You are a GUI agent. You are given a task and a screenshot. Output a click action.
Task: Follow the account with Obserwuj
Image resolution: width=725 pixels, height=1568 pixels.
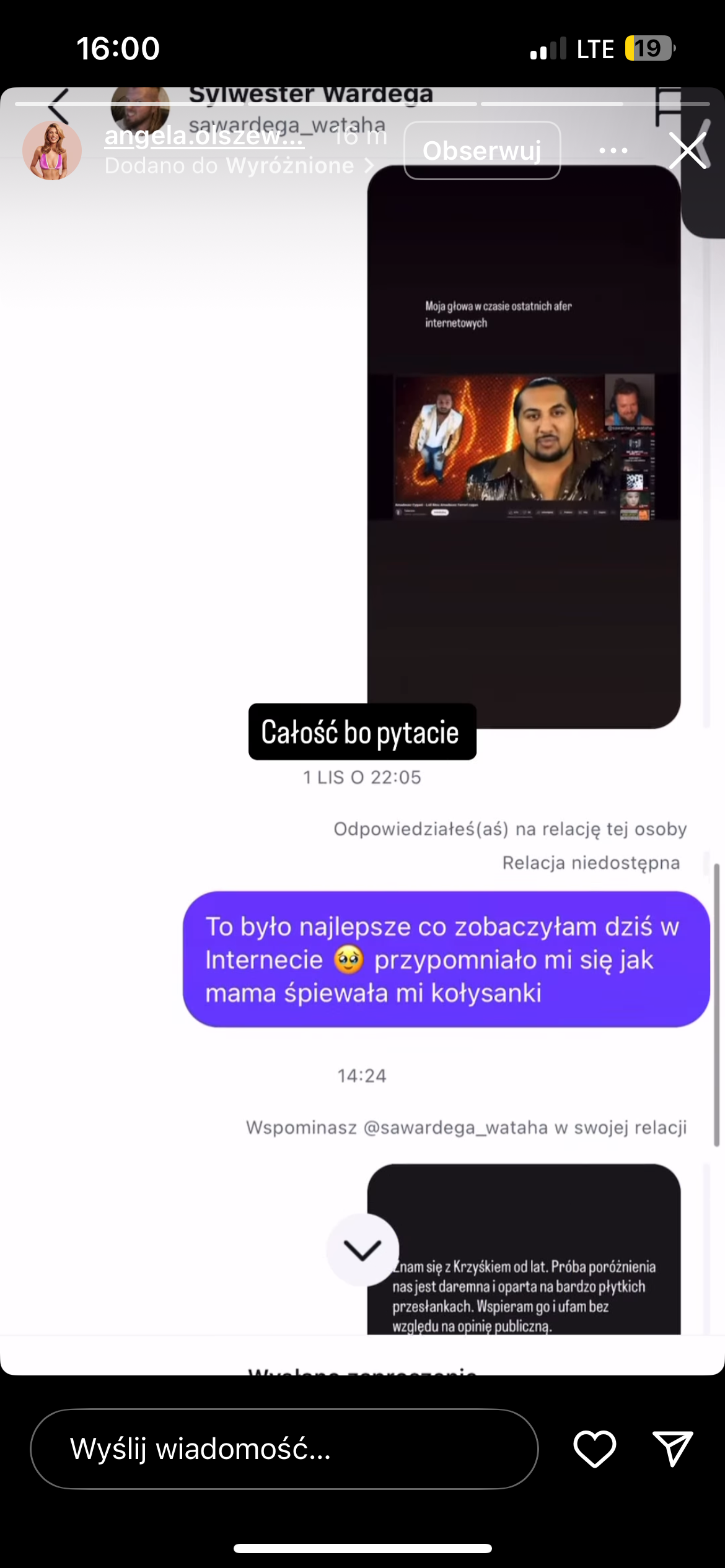(482, 150)
